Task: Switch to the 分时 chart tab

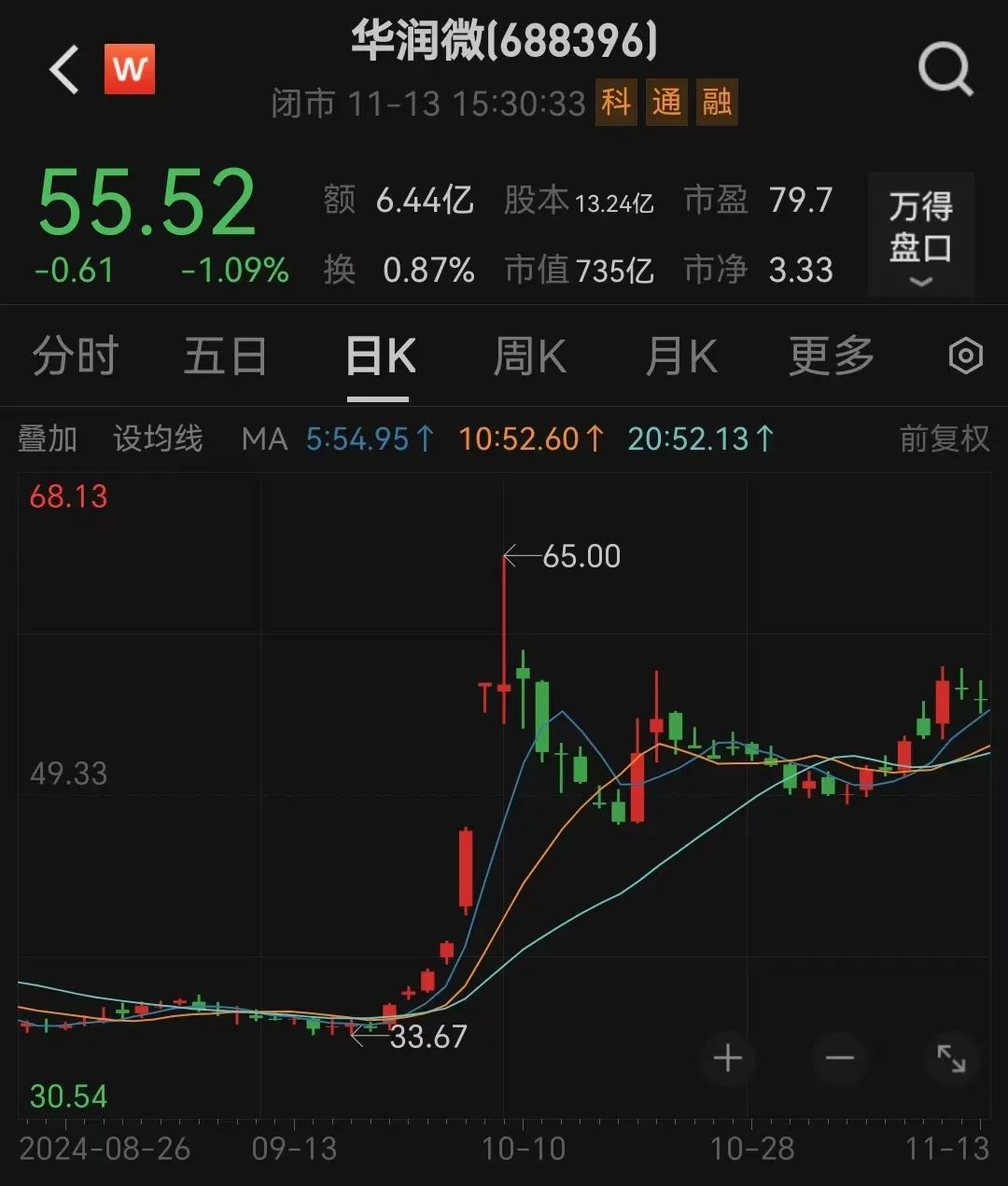Action: 76,356
